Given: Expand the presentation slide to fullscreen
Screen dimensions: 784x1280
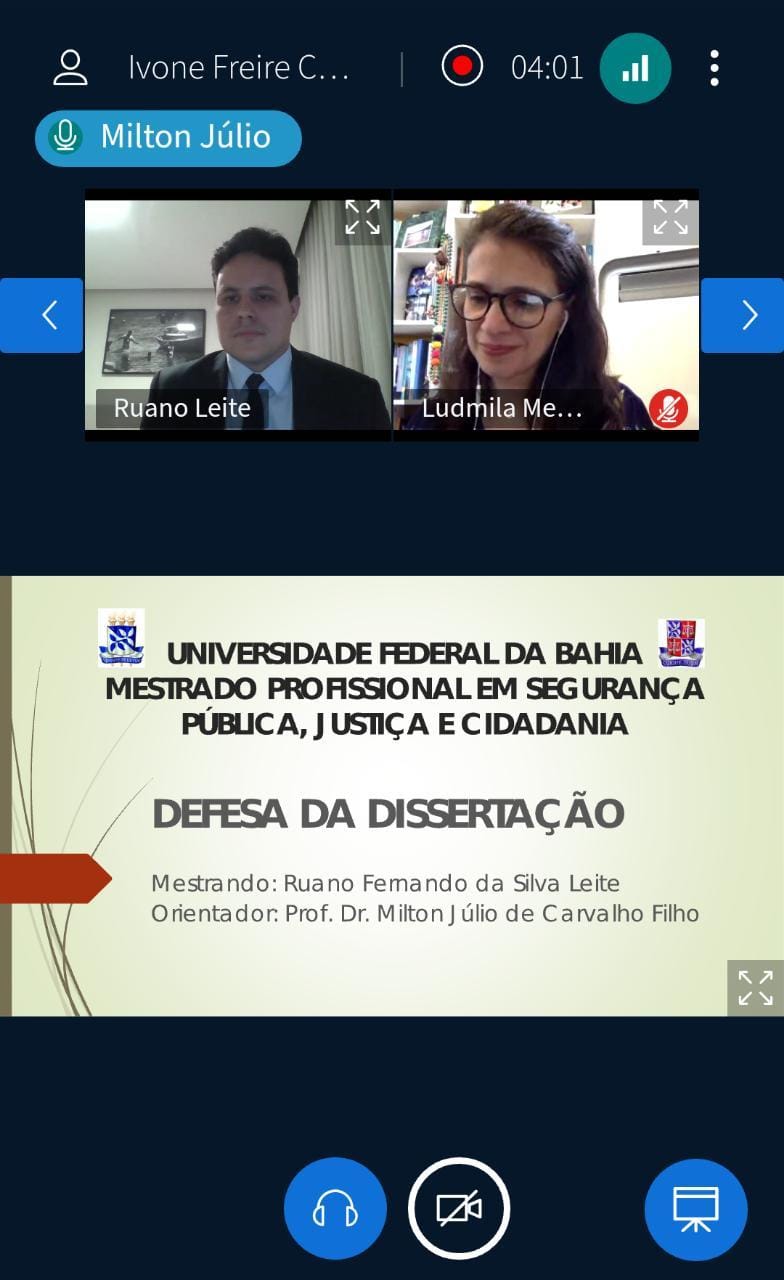Looking at the screenshot, I should coord(755,988).
